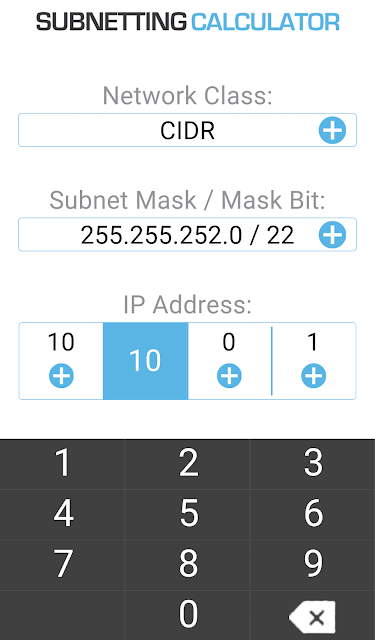Screen dimensions: 375x640
Task: Delete last digit with backspace key
Action: pos(313,615)
